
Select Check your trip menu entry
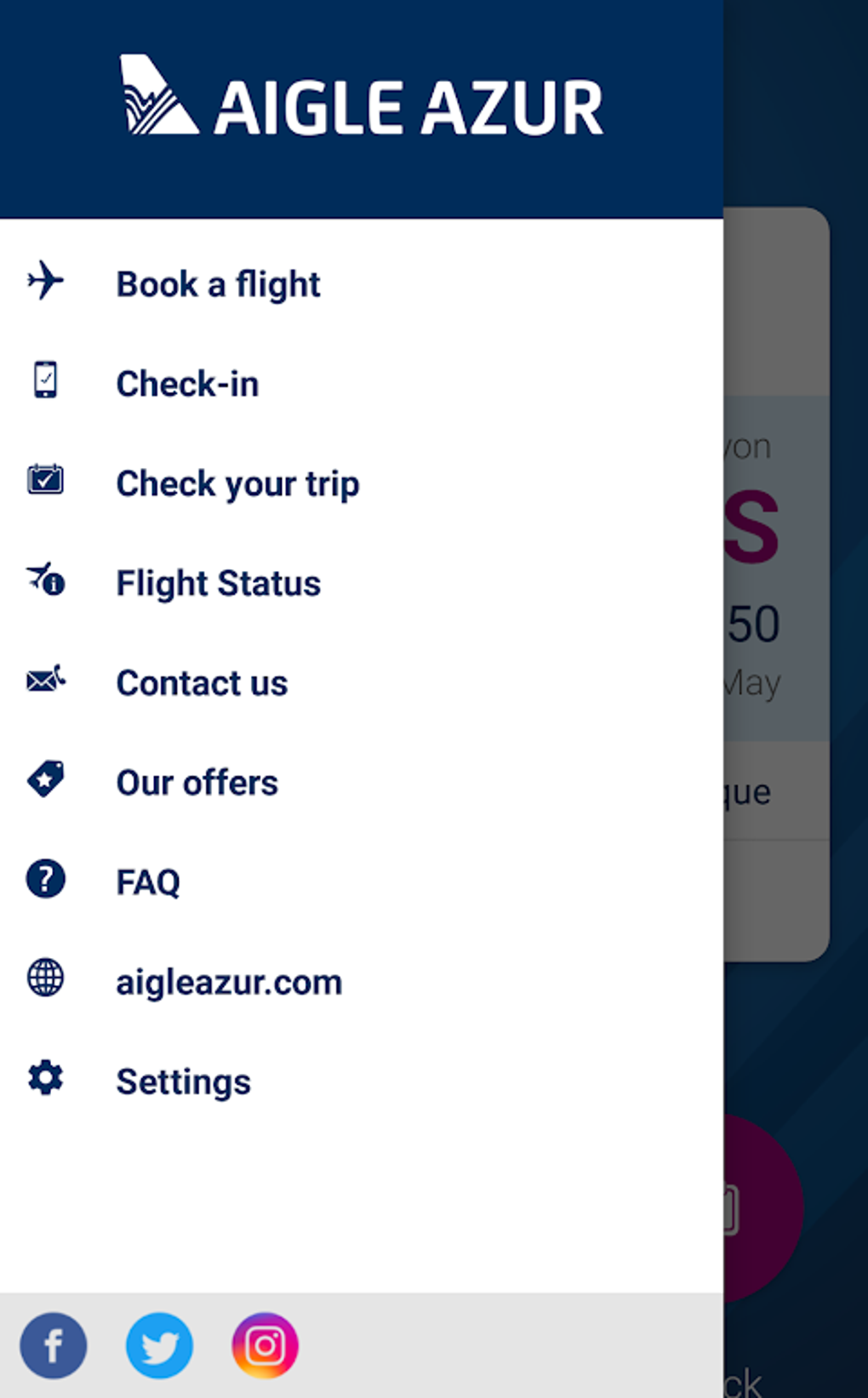click(237, 483)
